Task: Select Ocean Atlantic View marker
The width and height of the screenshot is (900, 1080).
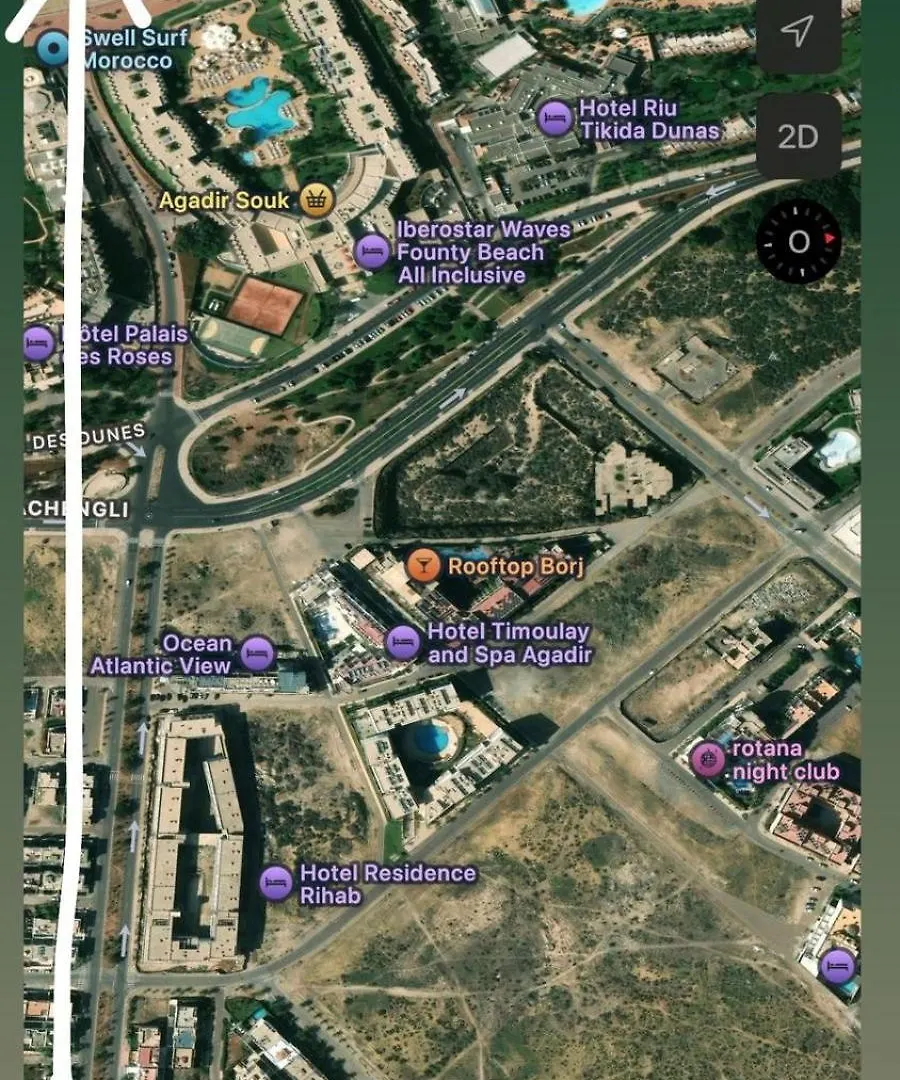Action: [257, 654]
